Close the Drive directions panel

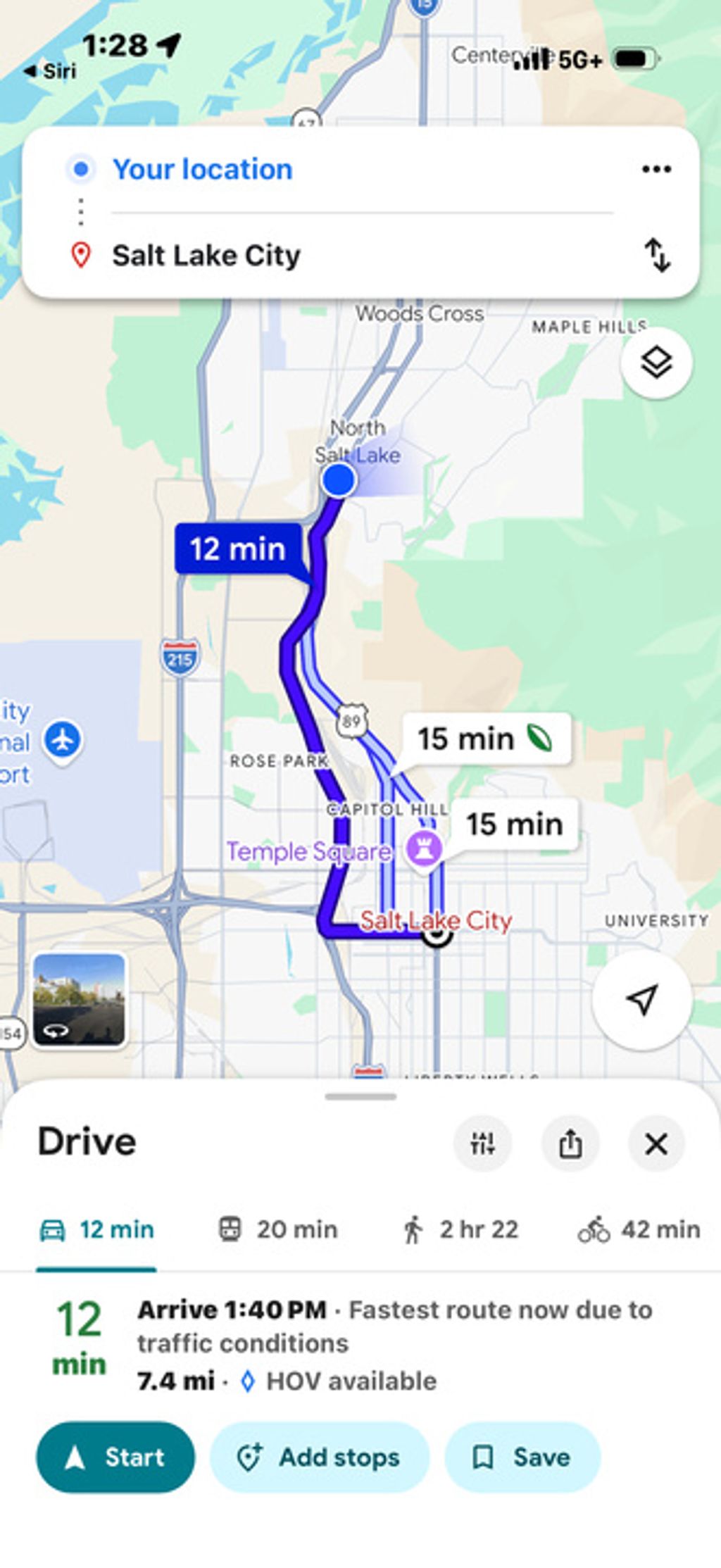[x=656, y=1143]
